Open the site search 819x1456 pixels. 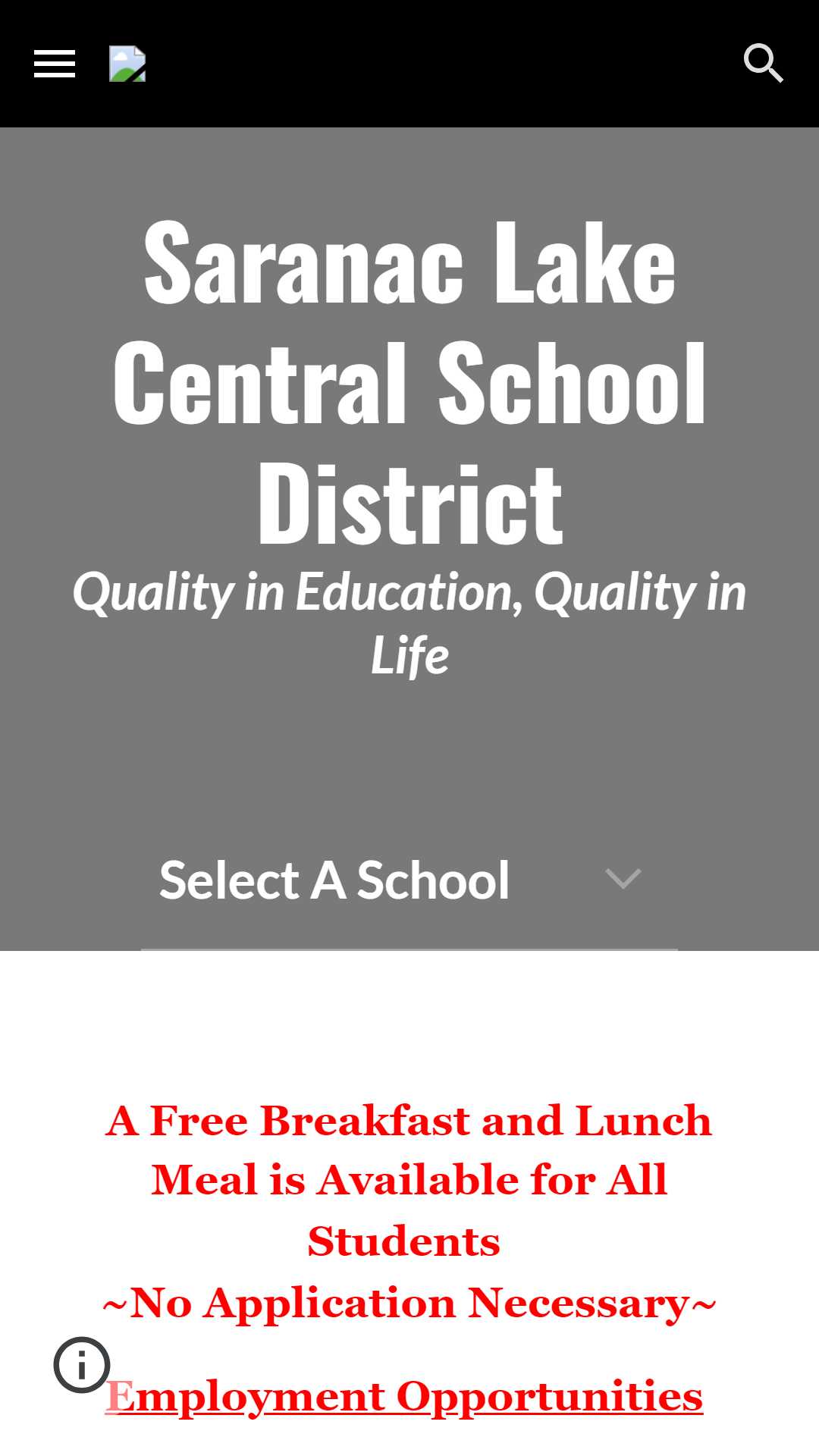tap(763, 63)
